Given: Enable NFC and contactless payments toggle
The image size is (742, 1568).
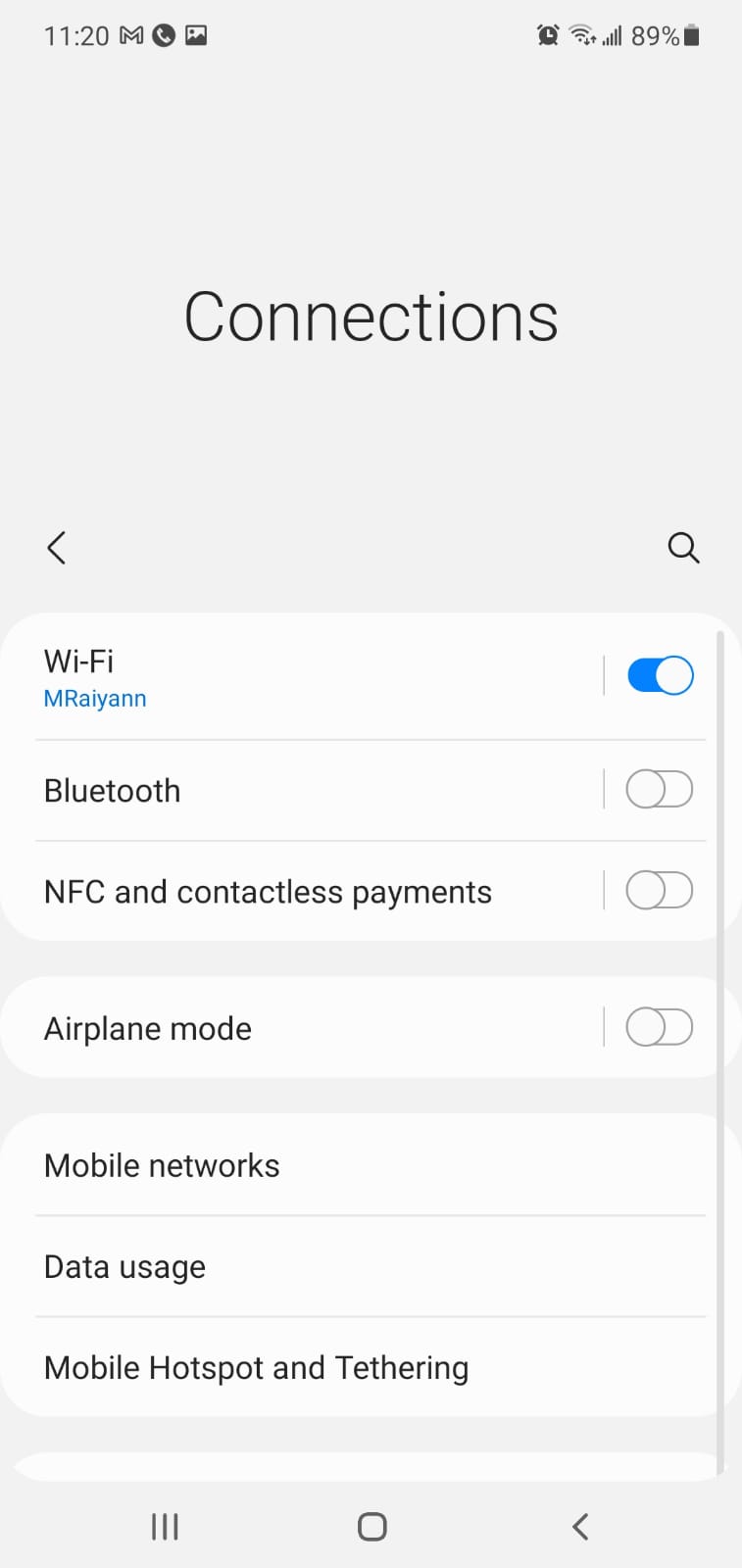Looking at the screenshot, I should 659,890.
